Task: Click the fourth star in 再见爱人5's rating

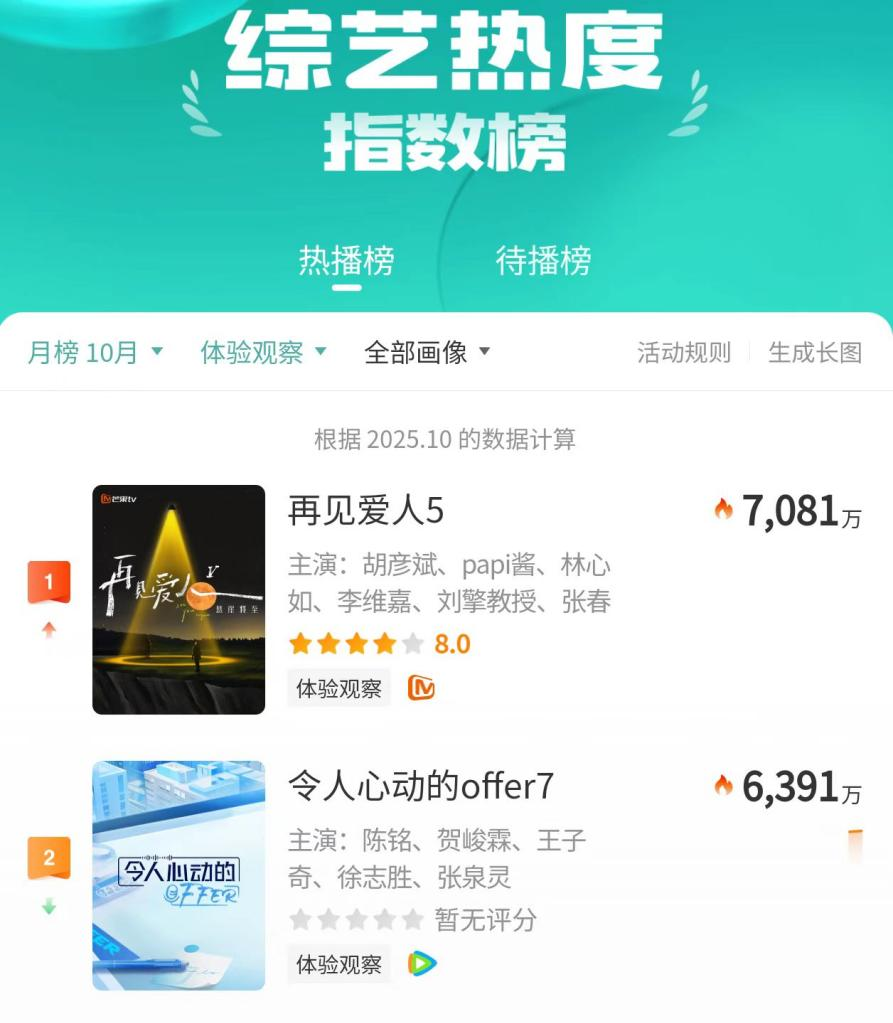Action: click(x=387, y=644)
